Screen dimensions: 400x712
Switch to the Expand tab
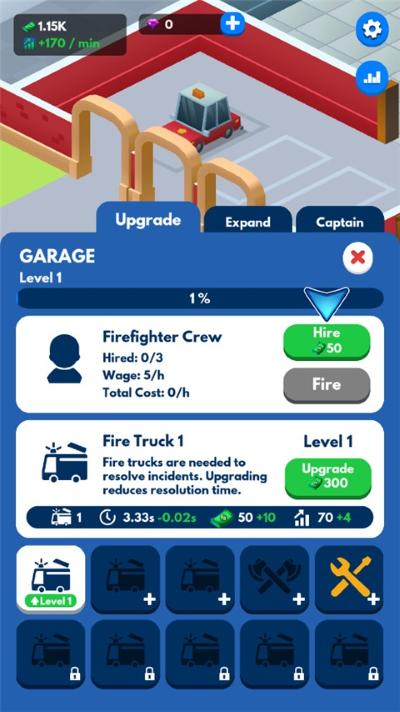pyautogui.click(x=248, y=222)
